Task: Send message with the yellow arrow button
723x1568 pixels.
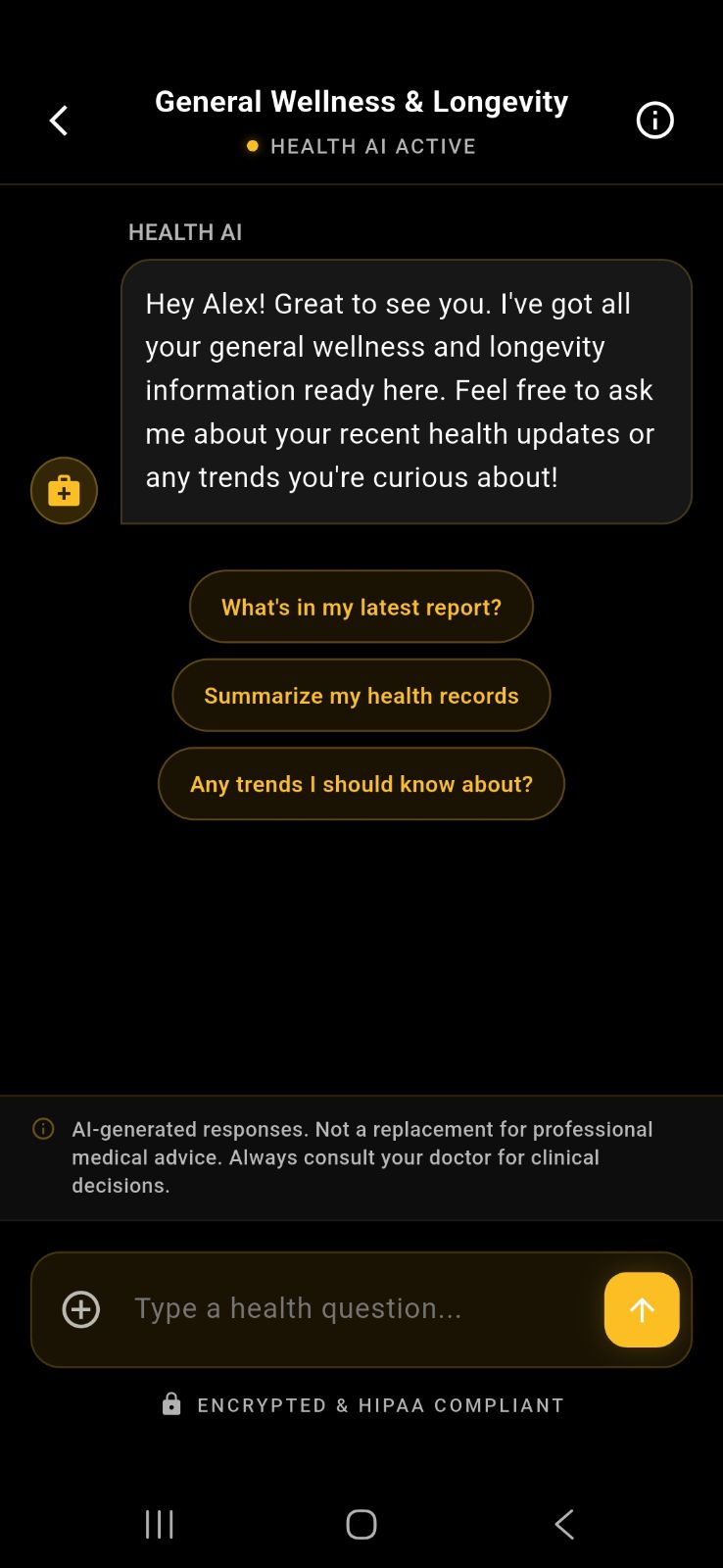Action: [642, 1309]
